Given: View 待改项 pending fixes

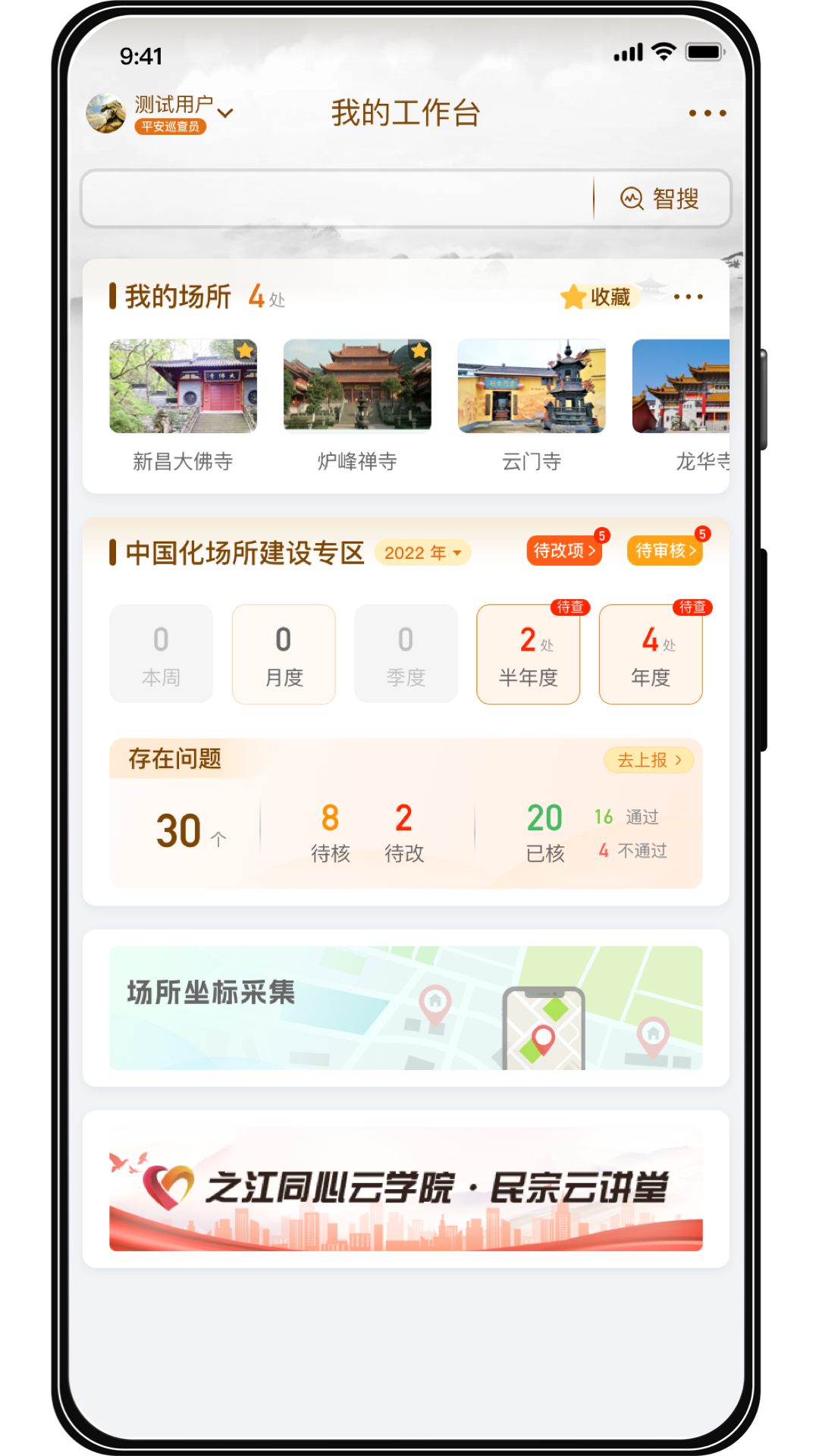Looking at the screenshot, I should (x=564, y=551).
